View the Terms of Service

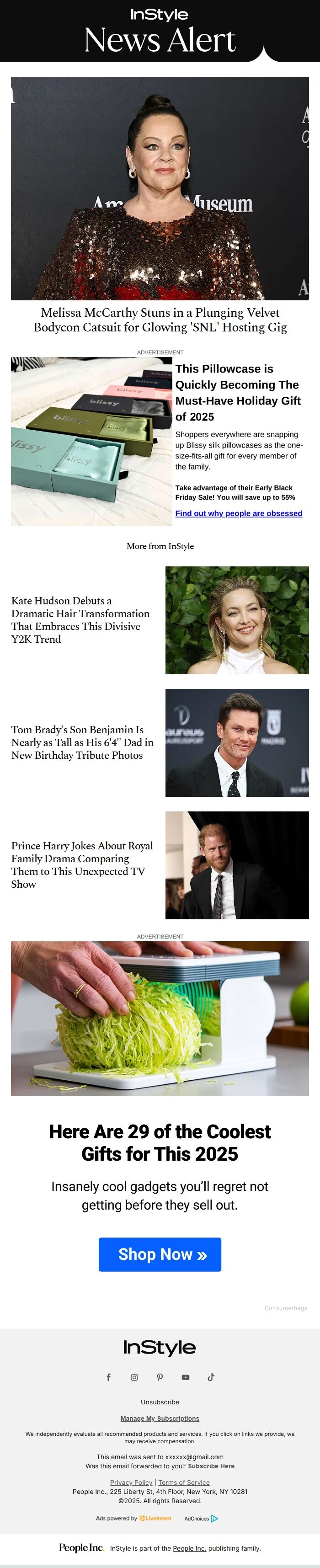click(184, 1482)
